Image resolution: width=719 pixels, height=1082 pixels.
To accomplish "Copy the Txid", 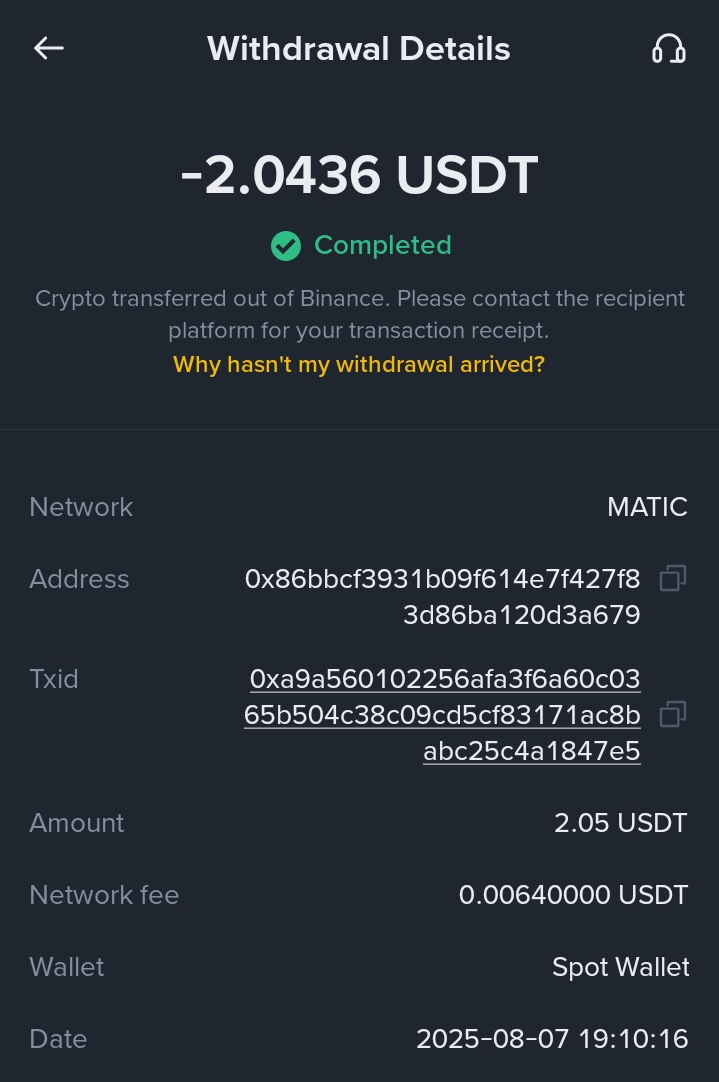I will 673,714.
